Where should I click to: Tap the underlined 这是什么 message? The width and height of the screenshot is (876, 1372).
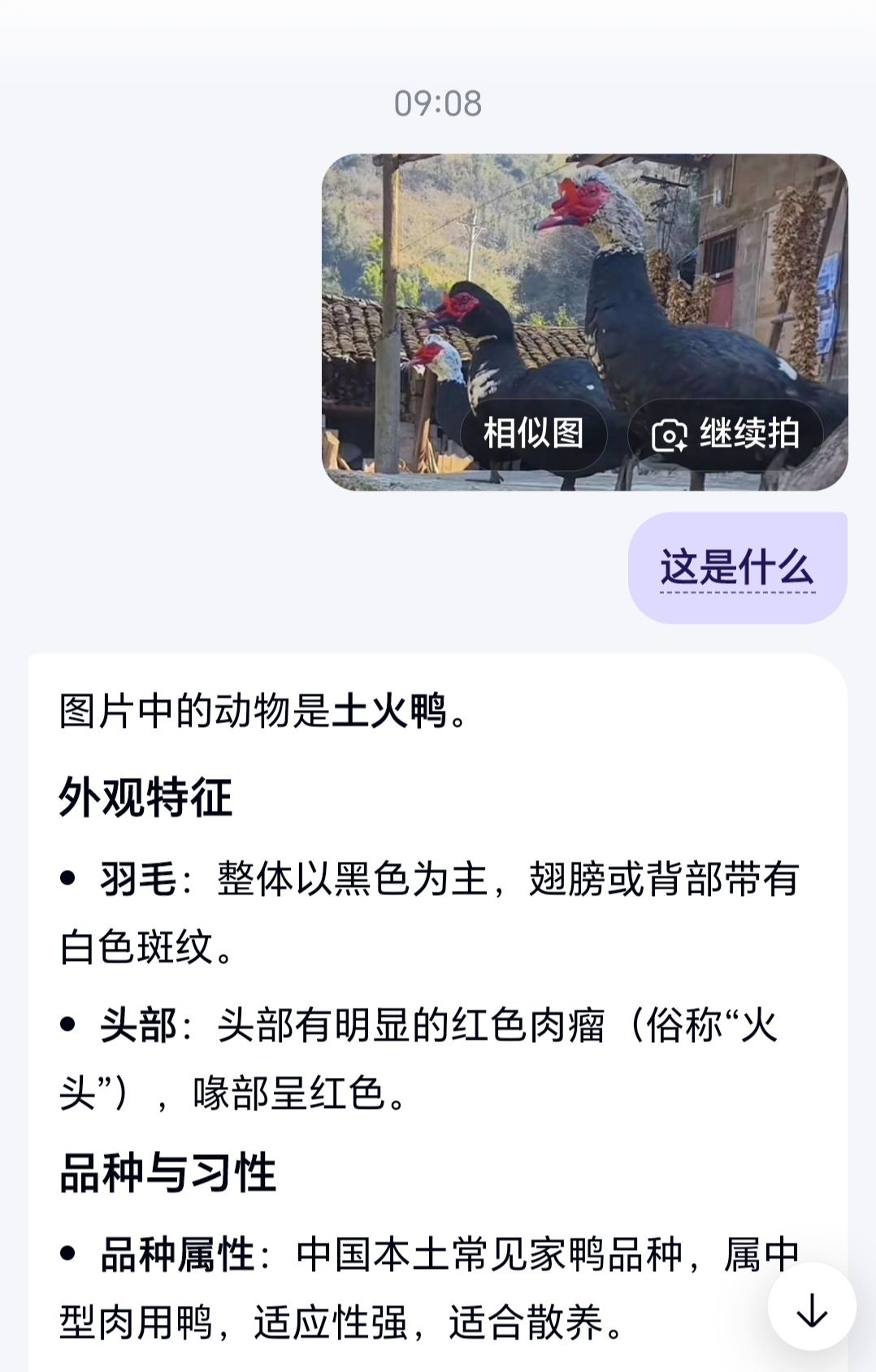(x=736, y=568)
